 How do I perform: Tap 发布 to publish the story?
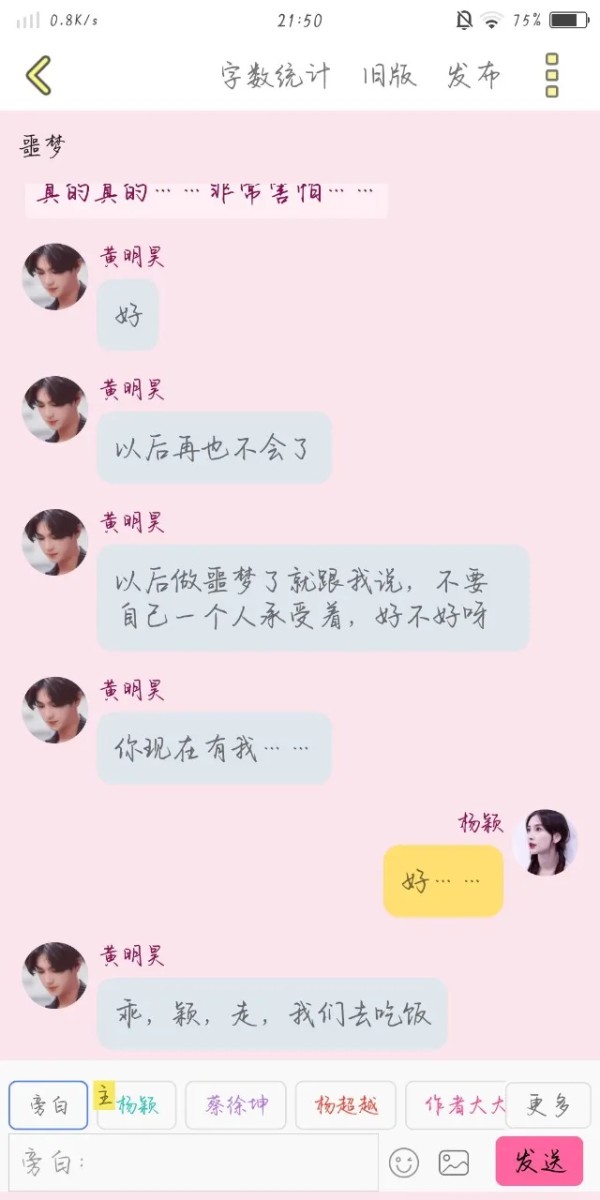coord(473,76)
